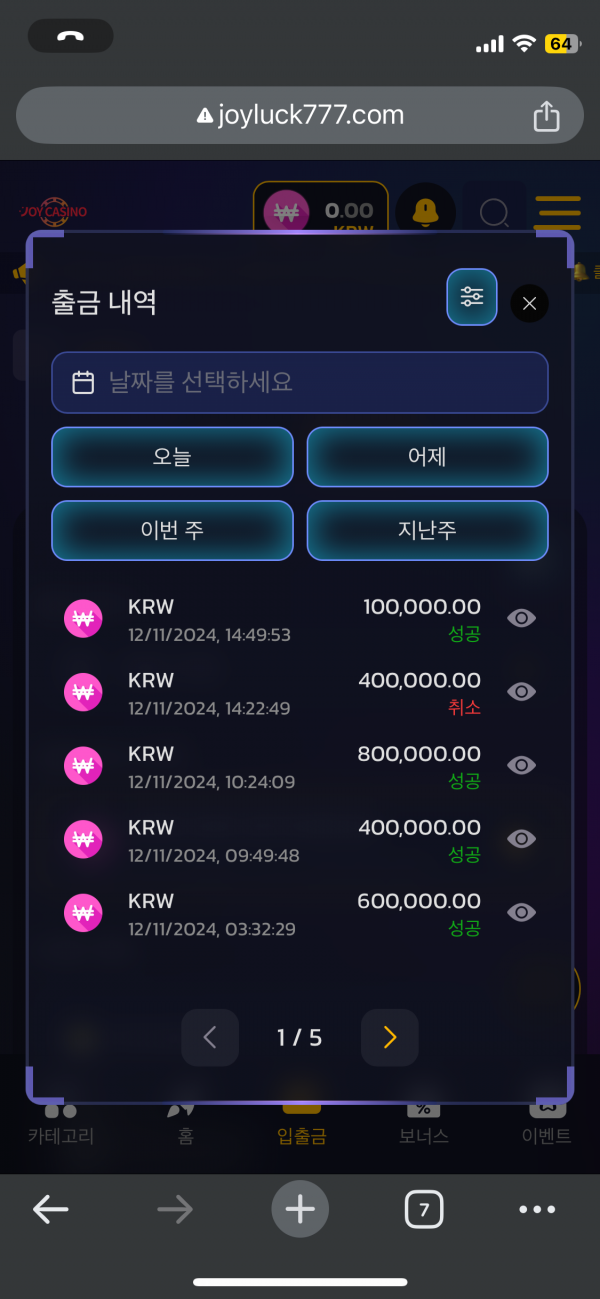Image resolution: width=600 pixels, height=1299 pixels.
Task: Filter withdrawals by 오늘
Action: pos(172,457)
